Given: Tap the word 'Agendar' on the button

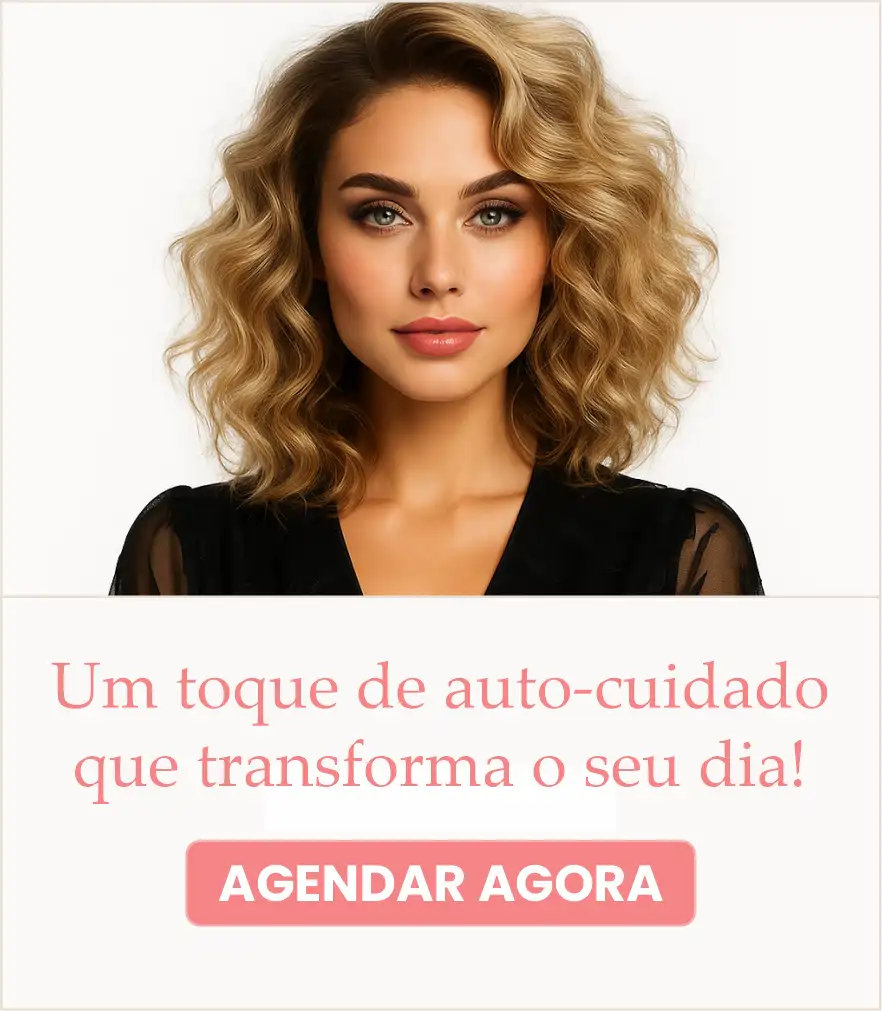Looking at the screenshot, I should 320,885.
